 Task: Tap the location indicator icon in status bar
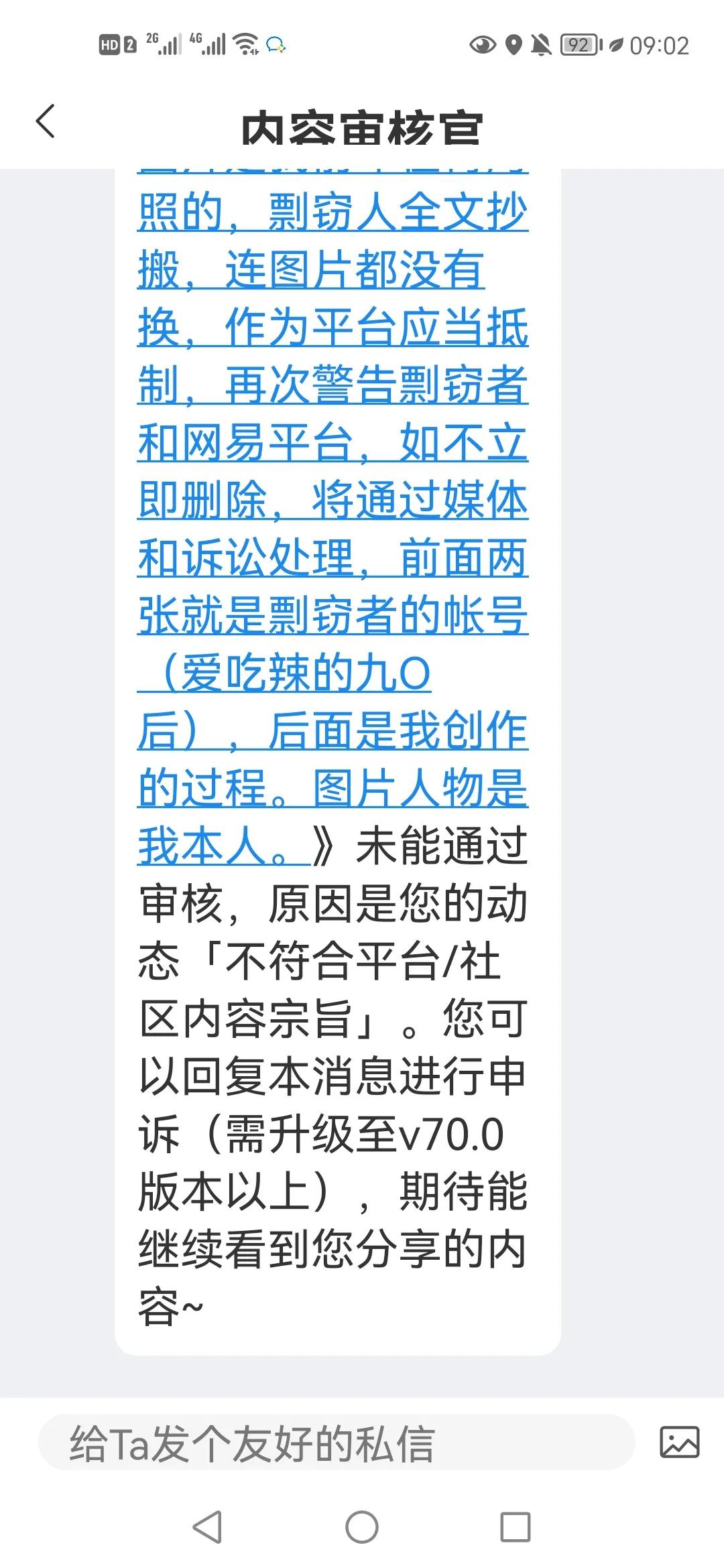tap(513, 45)
